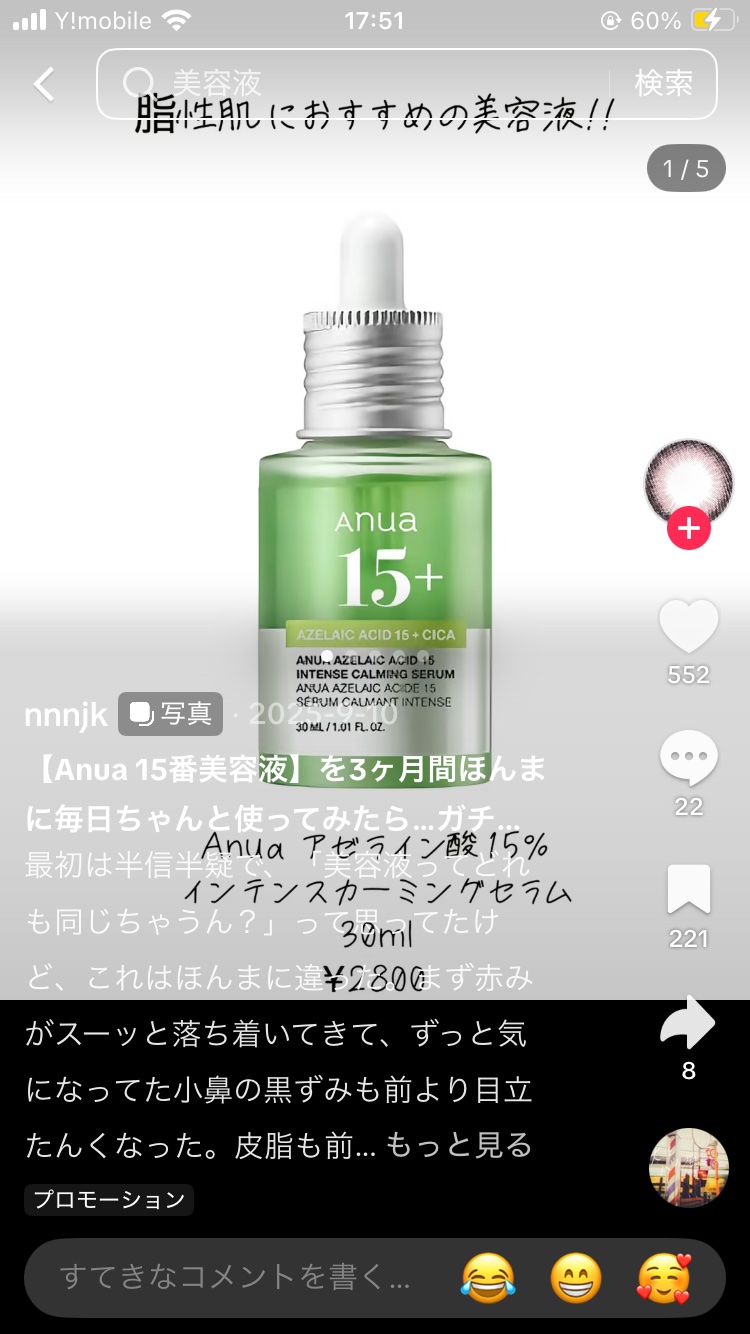750x1334 pixels.
Task: Tap the 検索 search button
Action: click(x=666, y=84)
